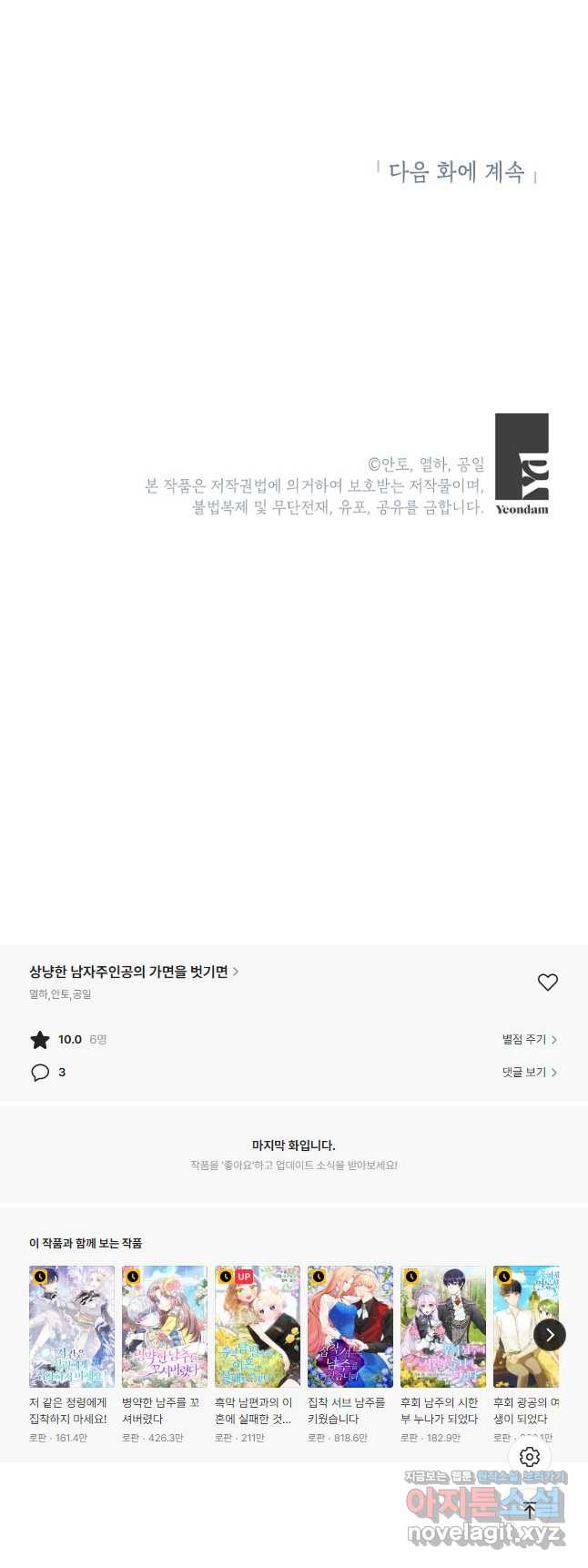Open 댓글 보기 to view comments
This screenshot has width=588, height=1568.
pos(529,1072)
